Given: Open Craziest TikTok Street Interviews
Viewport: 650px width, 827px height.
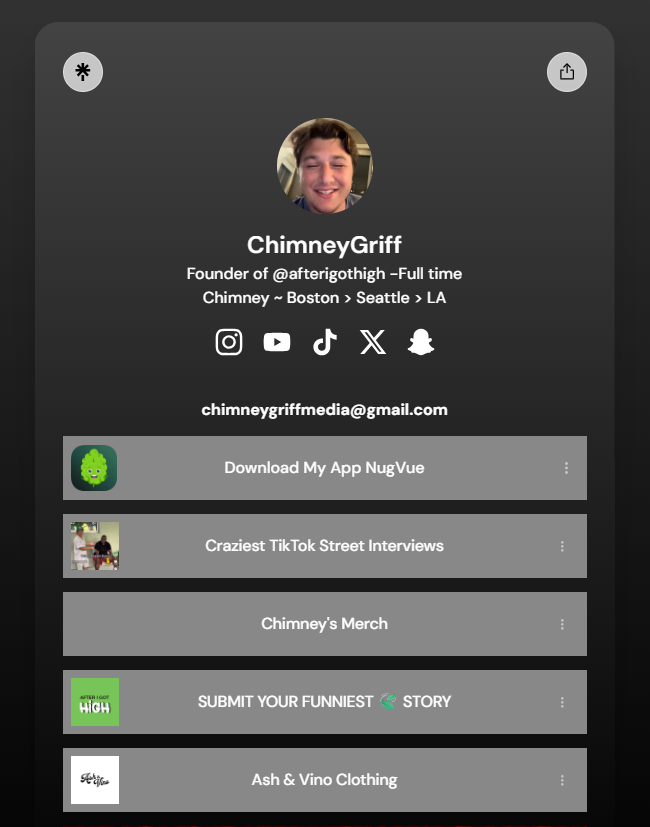Looking at the screenshot, I should pyautogui.click(x=324, y=546).
